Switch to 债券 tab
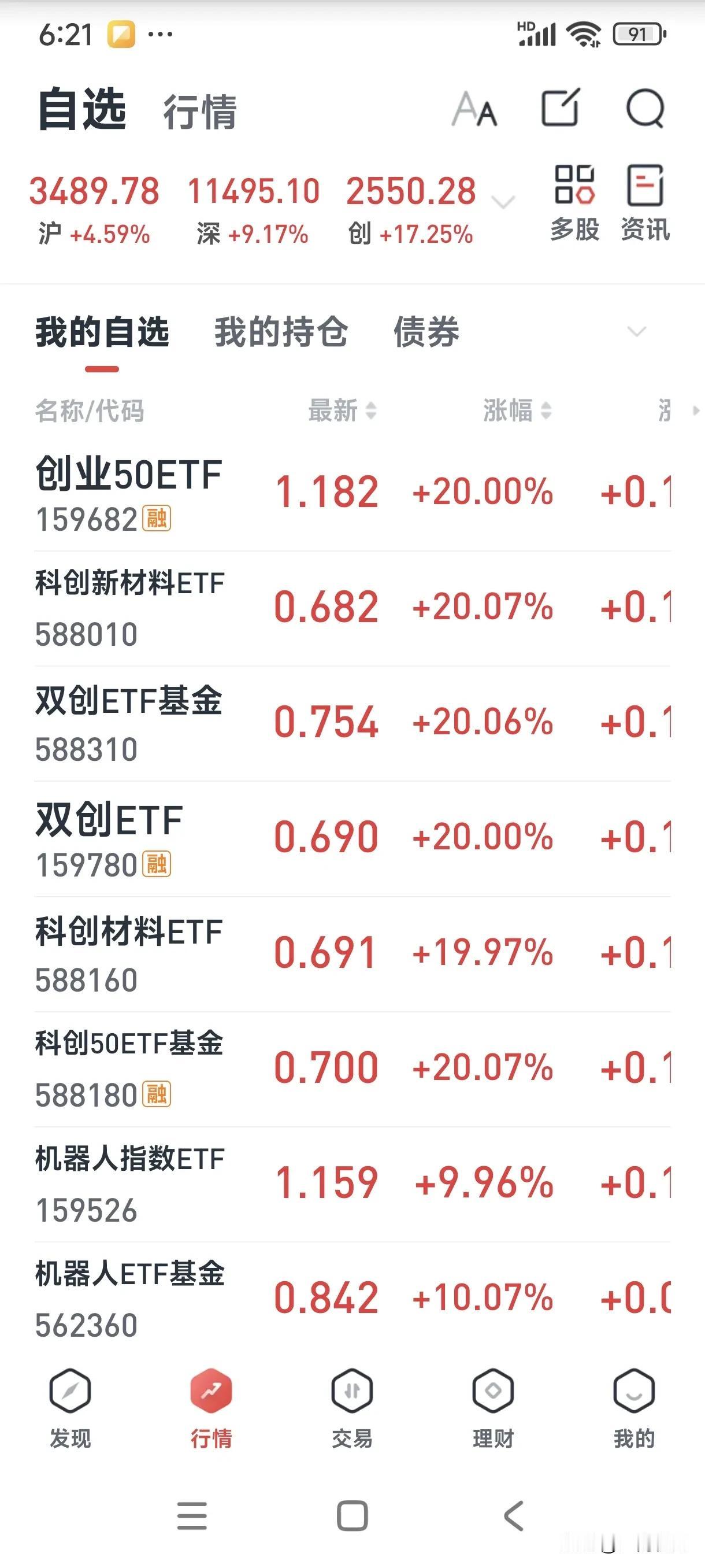The image size is (705, 1568). pyautogui.click(x=426, y=332)
